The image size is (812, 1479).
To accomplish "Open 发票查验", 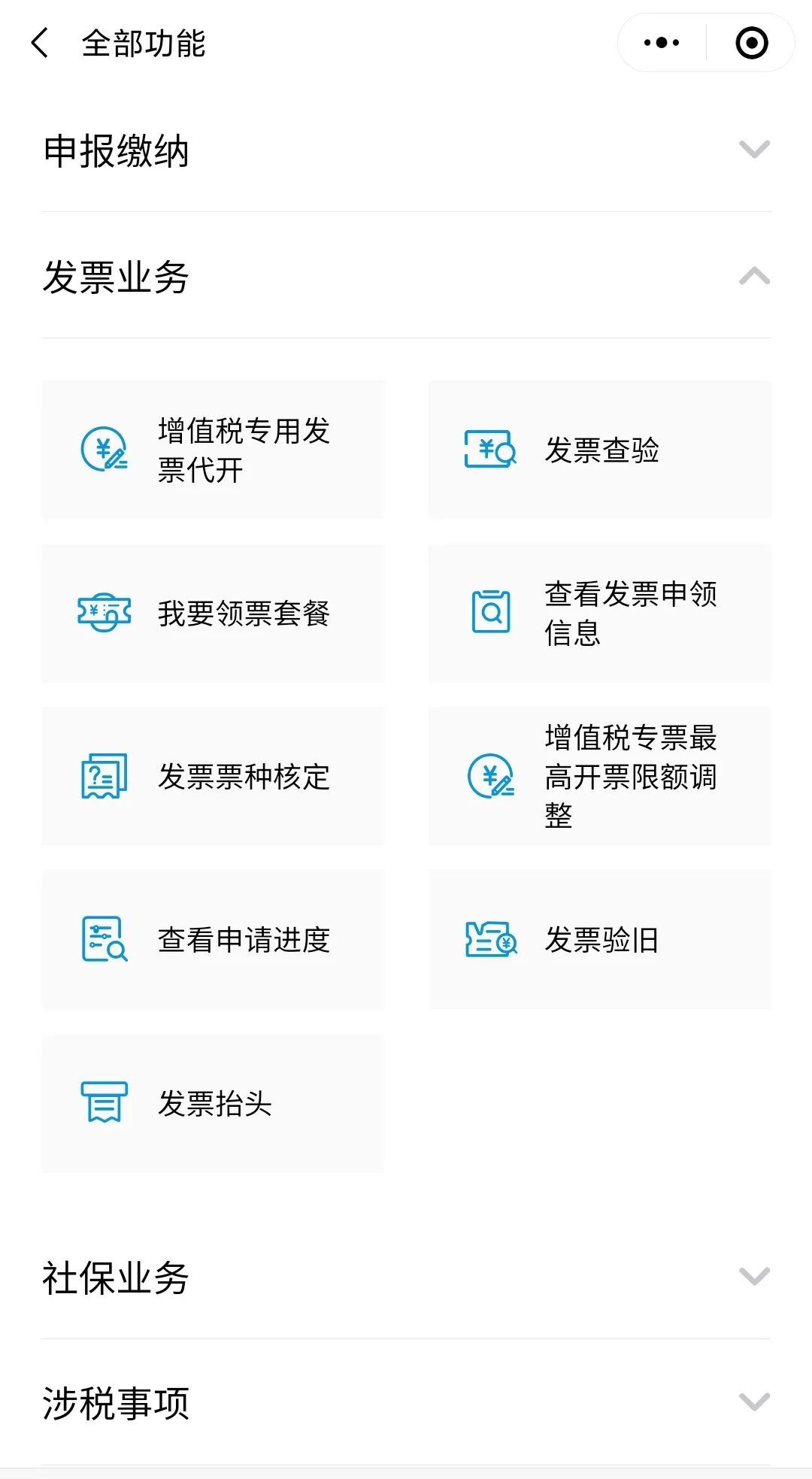I will (x=600, y=450).
